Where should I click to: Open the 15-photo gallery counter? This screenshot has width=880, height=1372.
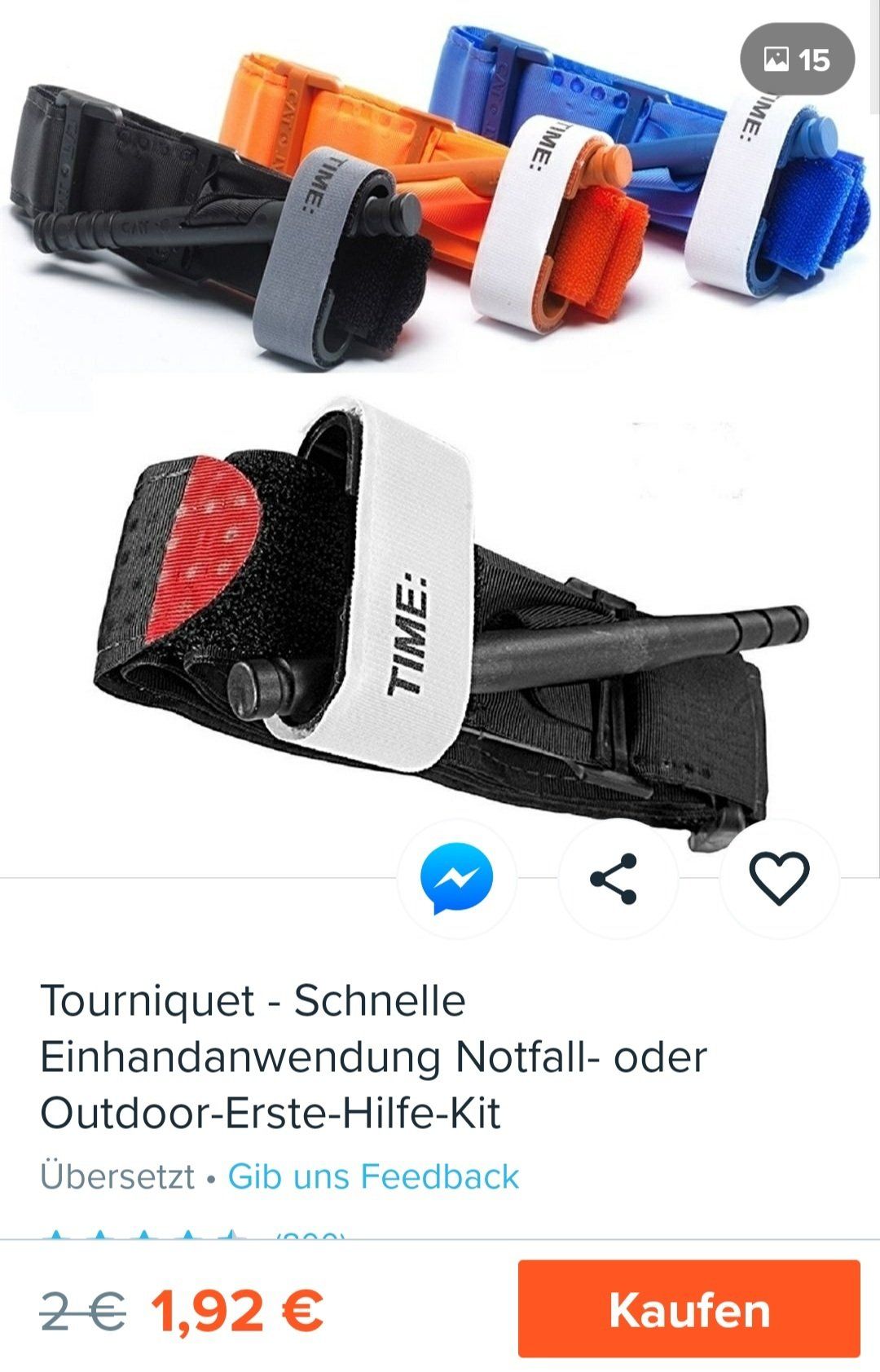[x=797, y=60]
